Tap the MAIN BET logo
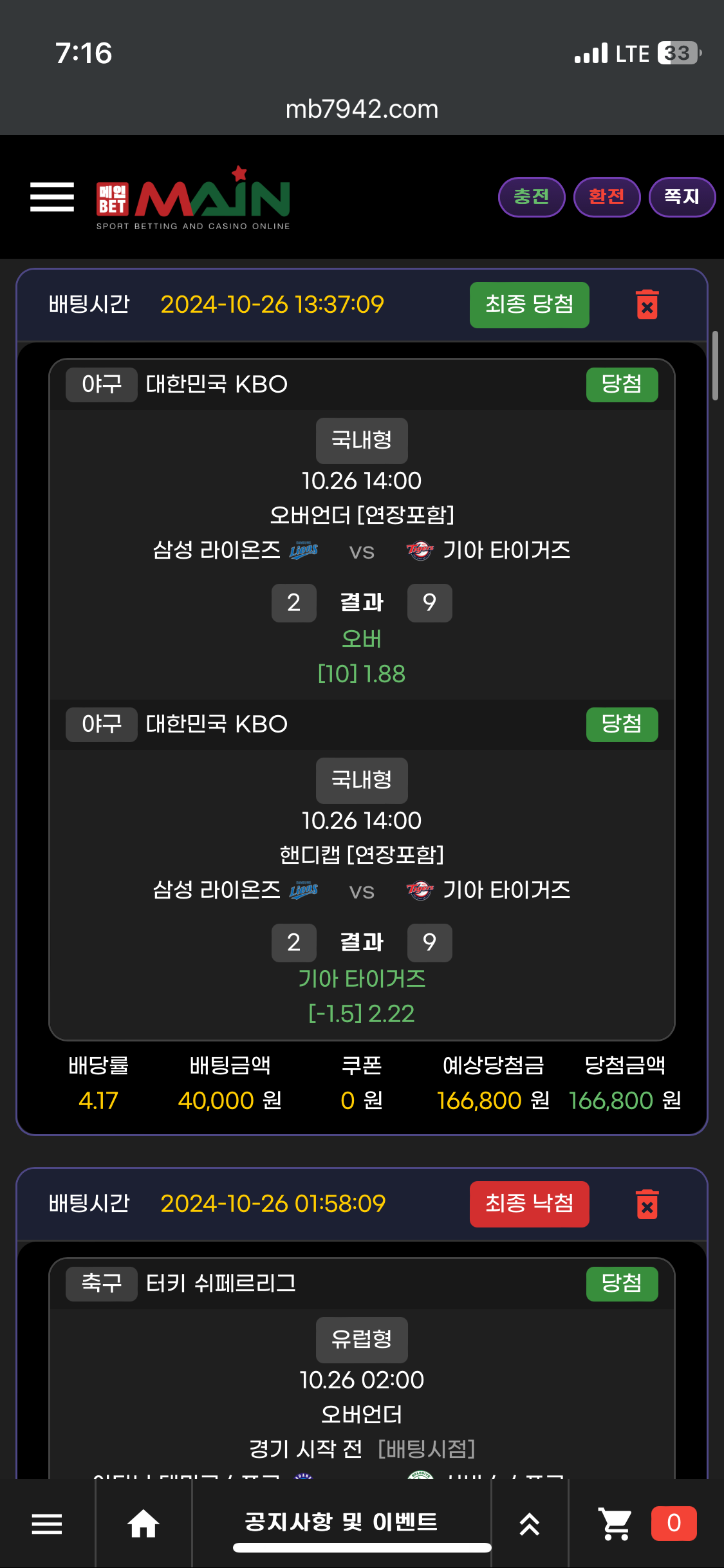 [193, 198]
